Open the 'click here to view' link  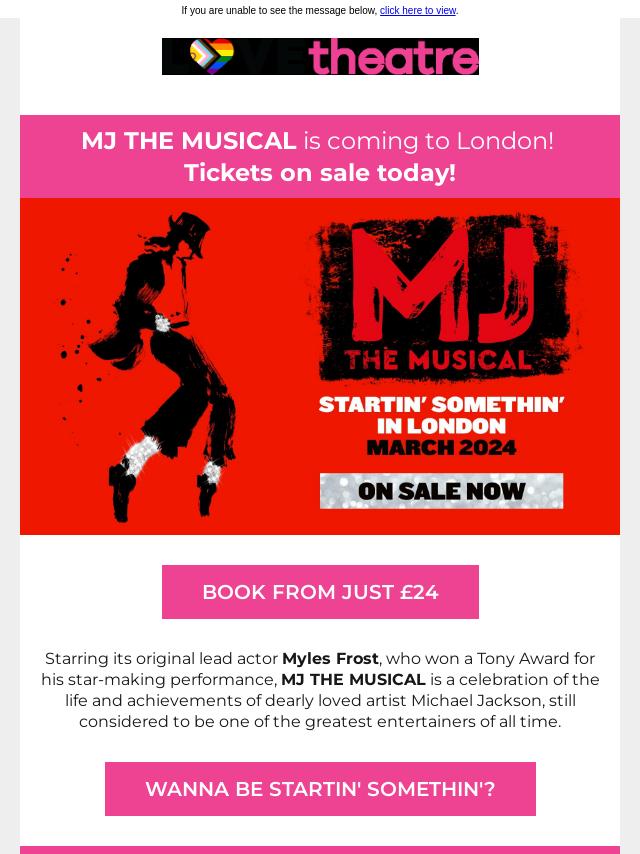click(417, 10)
